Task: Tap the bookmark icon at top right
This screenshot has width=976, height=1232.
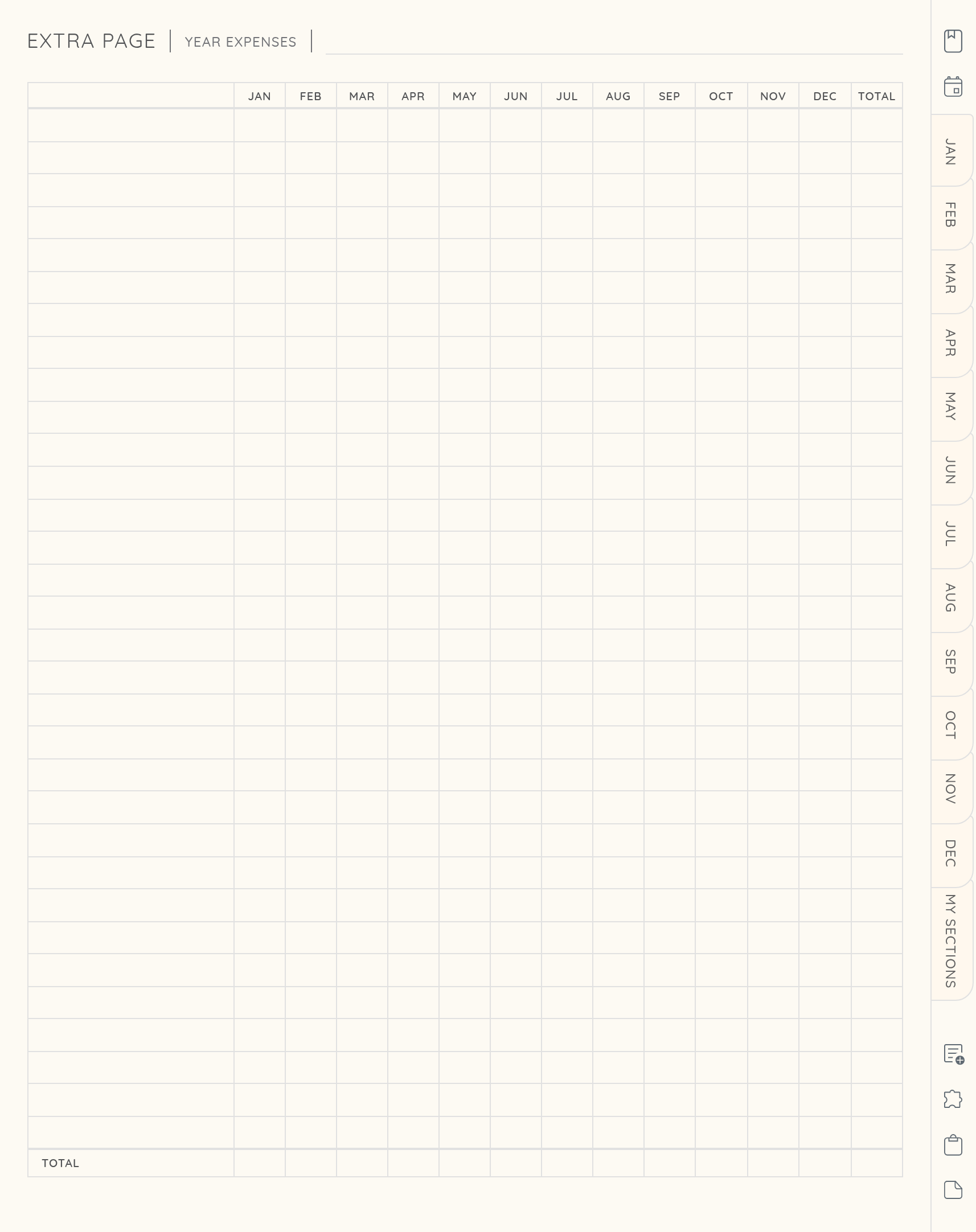Action: point(953,41)
